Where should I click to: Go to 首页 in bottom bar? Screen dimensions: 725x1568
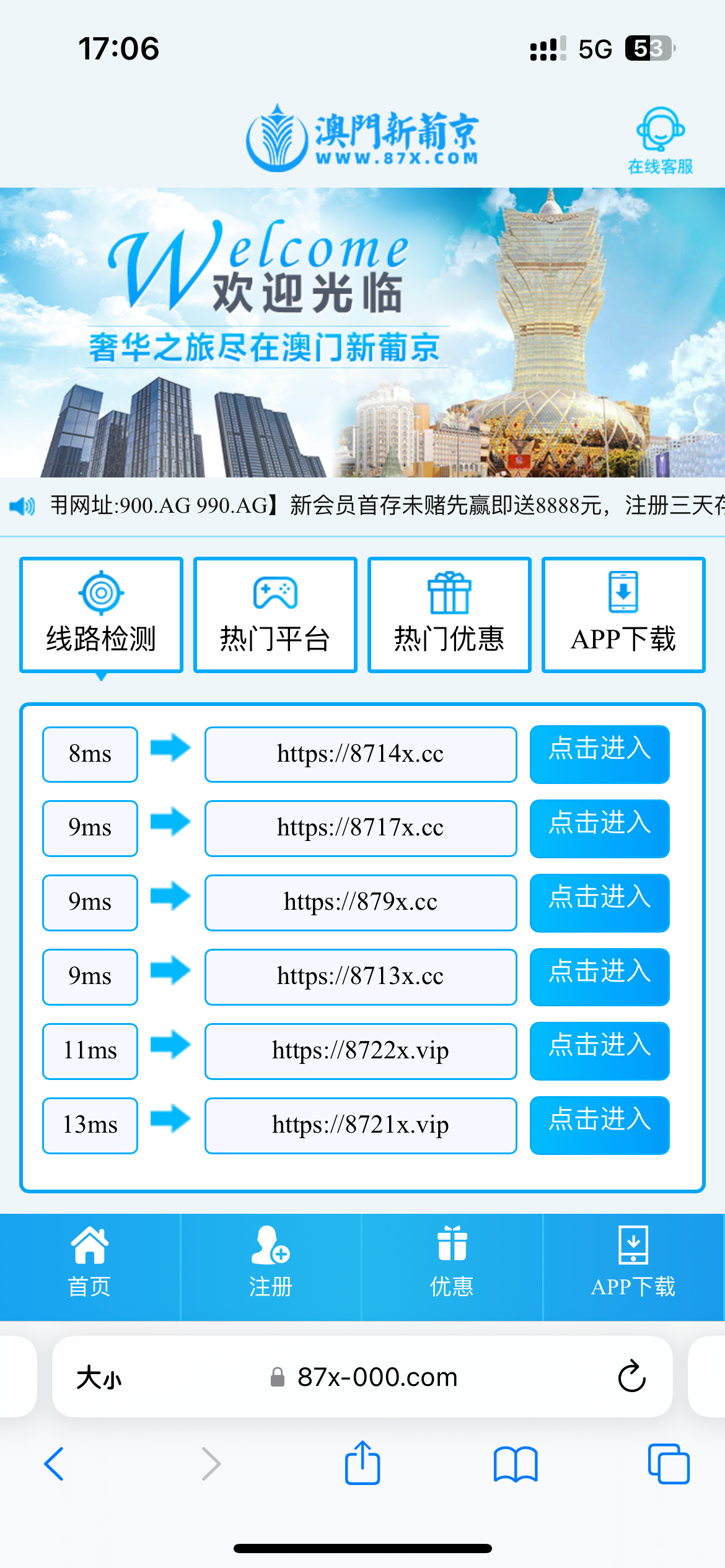pyautogui.click(x=90, y=1266)
